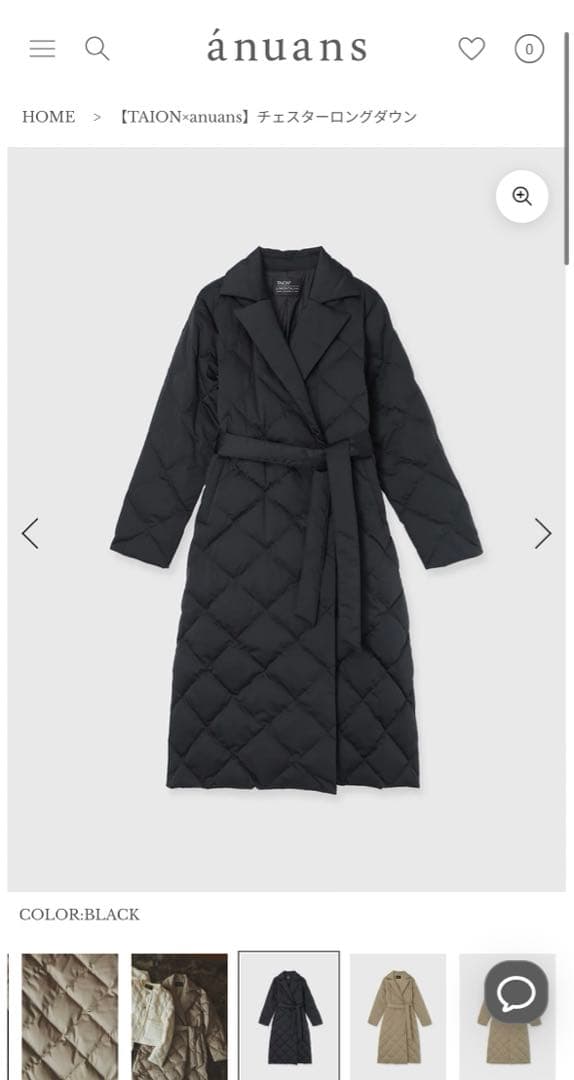Screen dimensions: 574x1080
Task: Open the wishlist heart icon
Action: [472, 49]
